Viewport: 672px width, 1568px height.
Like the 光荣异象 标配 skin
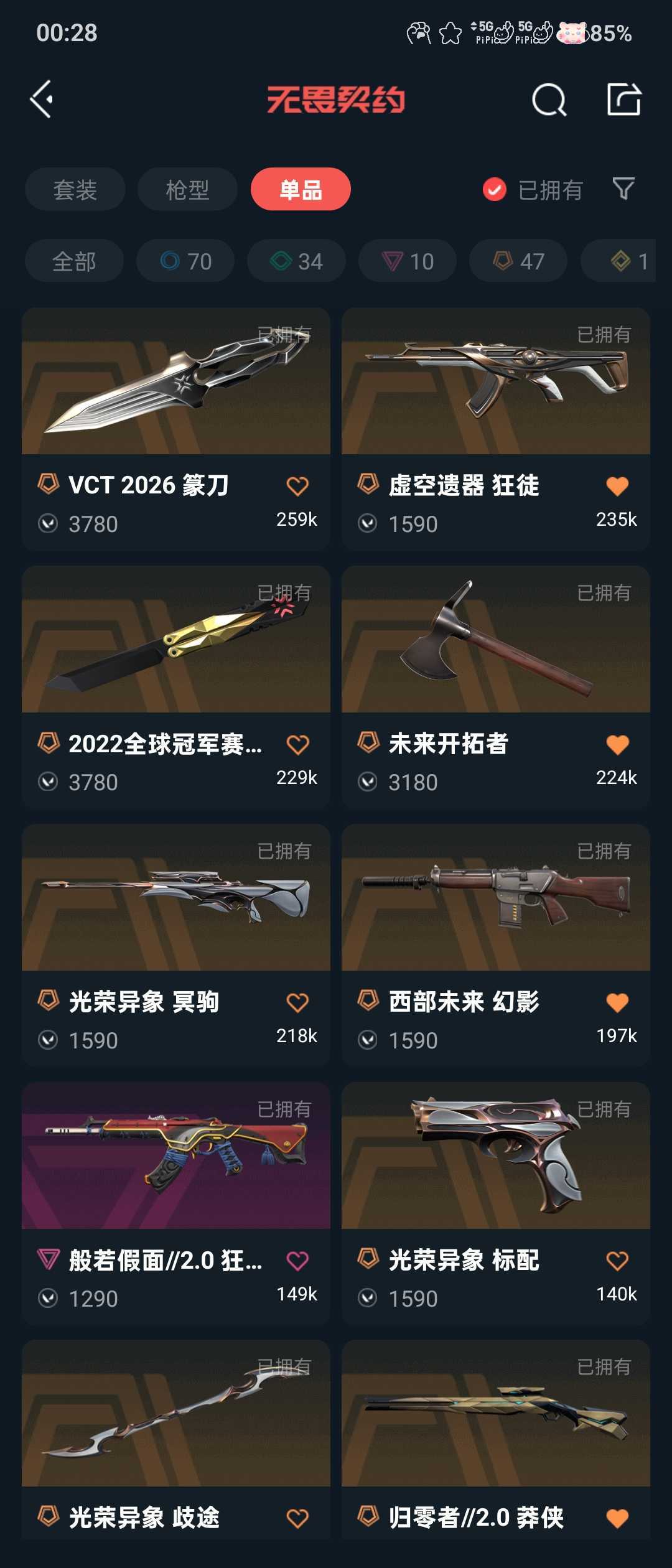(x=617, y=1261)
